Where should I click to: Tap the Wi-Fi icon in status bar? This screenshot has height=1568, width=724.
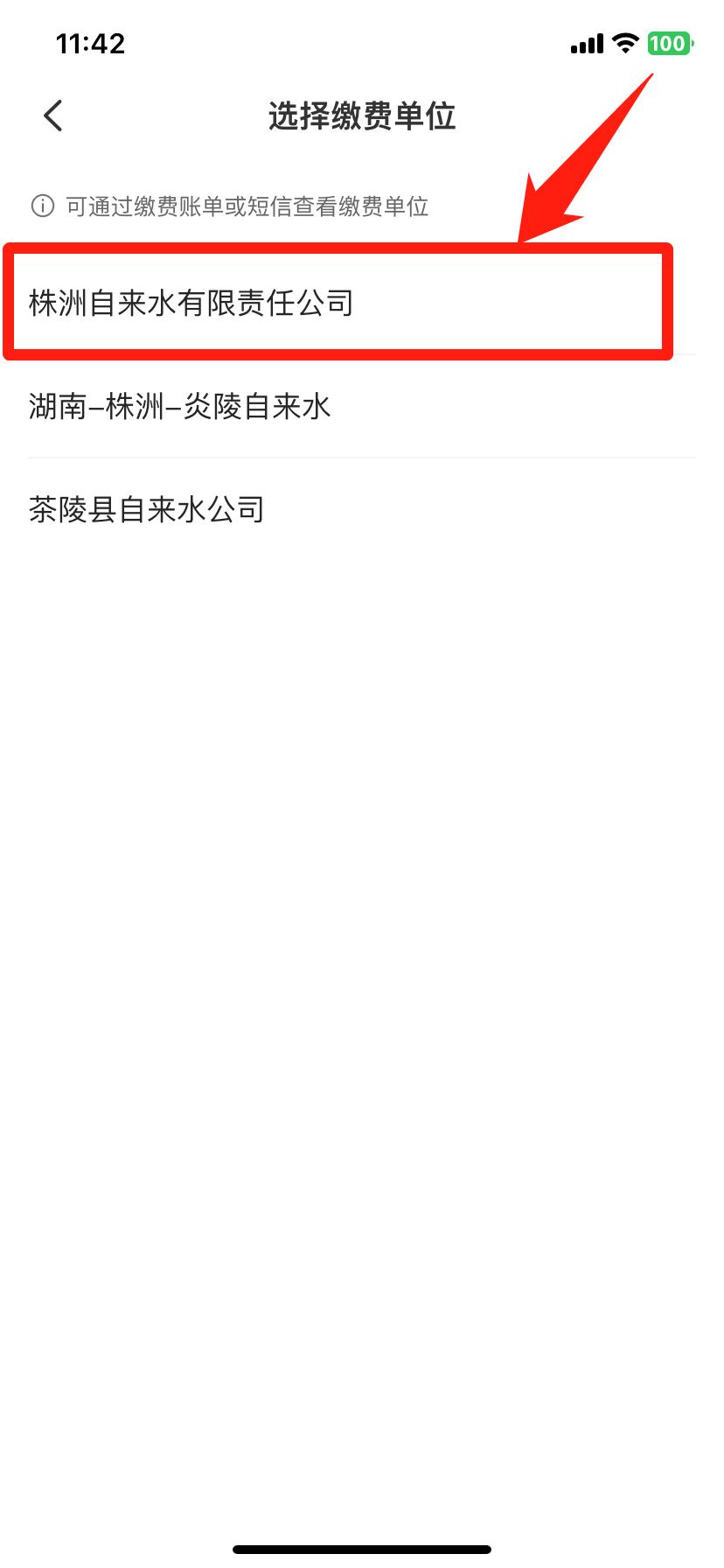(x=623, y=42)
